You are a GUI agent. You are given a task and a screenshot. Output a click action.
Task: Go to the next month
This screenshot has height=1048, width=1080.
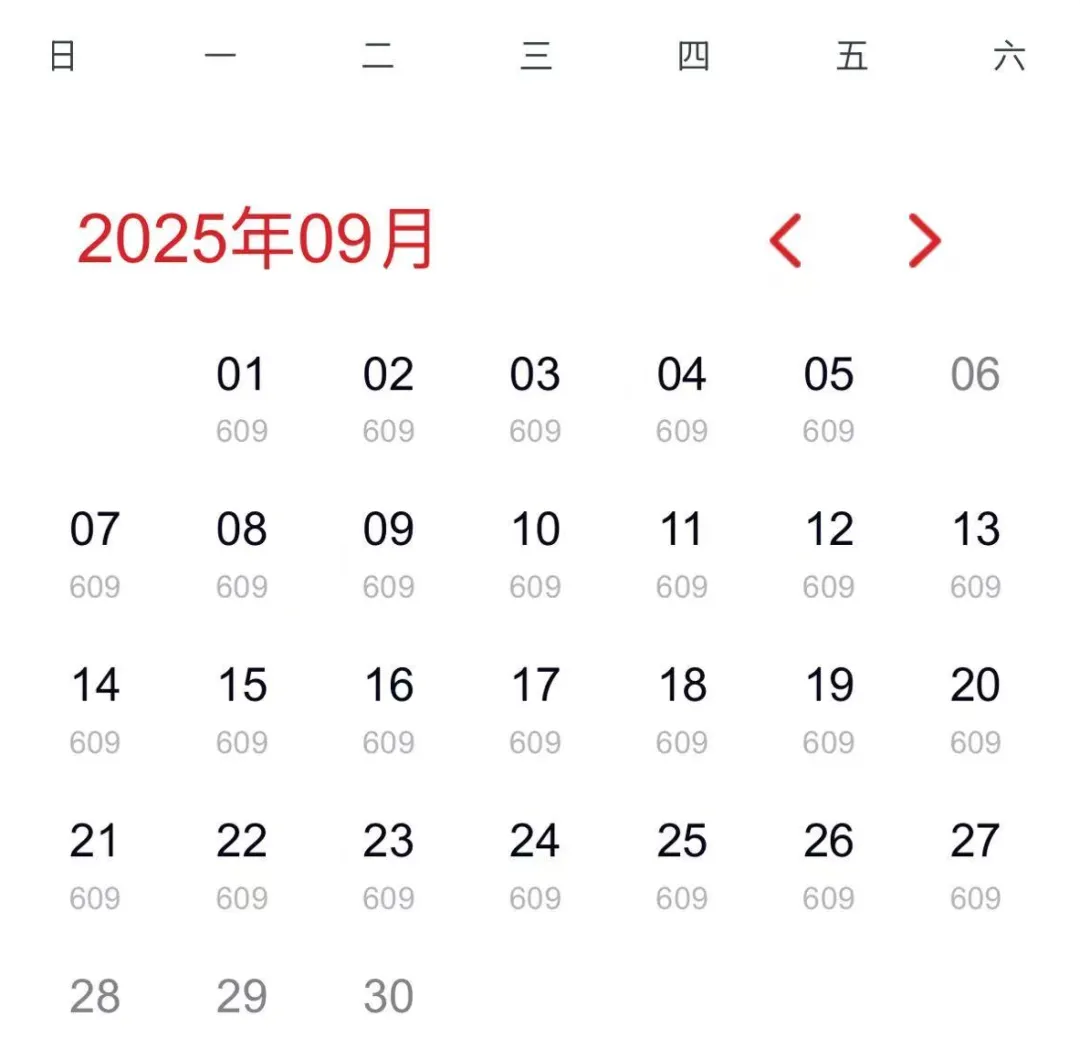[x=924, y=241]
